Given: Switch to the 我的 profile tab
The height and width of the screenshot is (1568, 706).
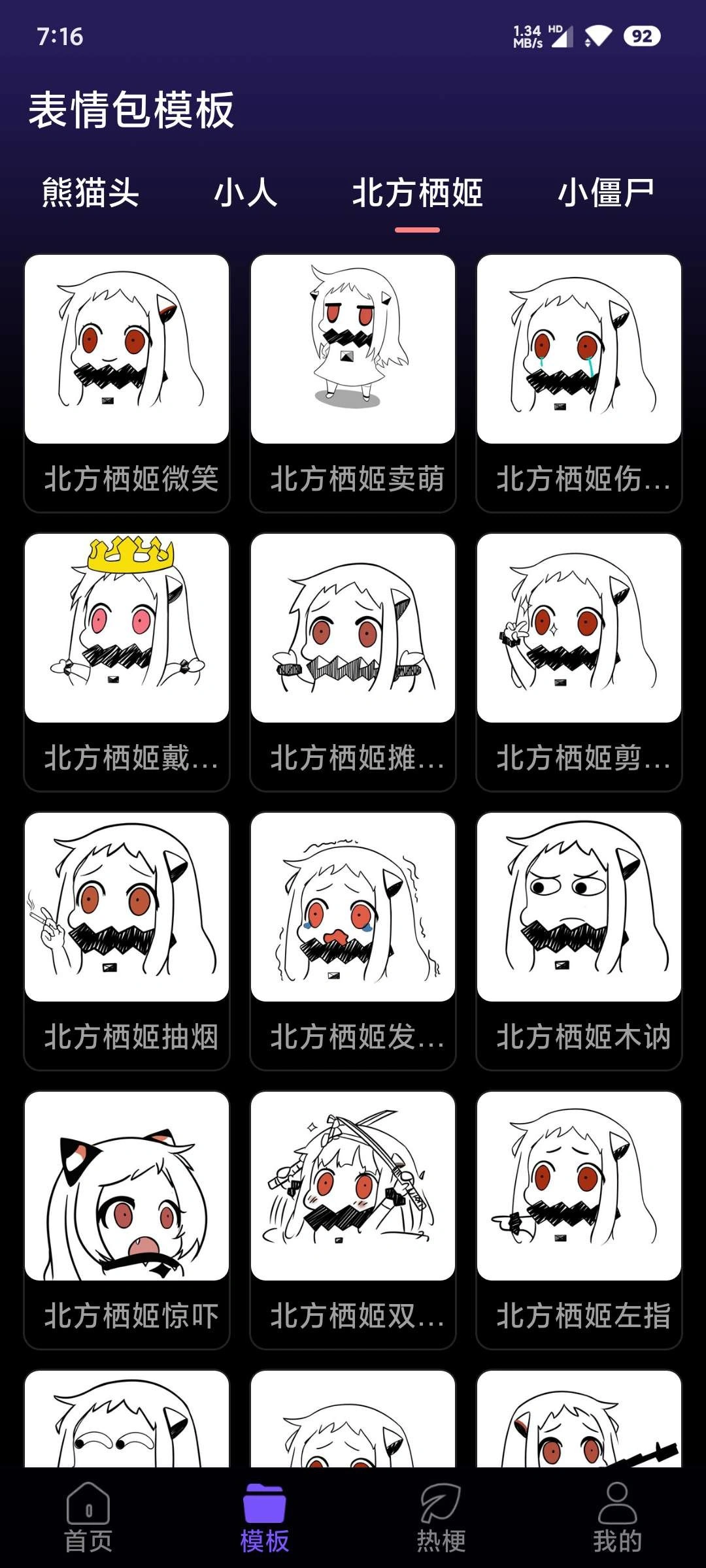Looking at the screenshot, I should click(x=617, y=1517).
